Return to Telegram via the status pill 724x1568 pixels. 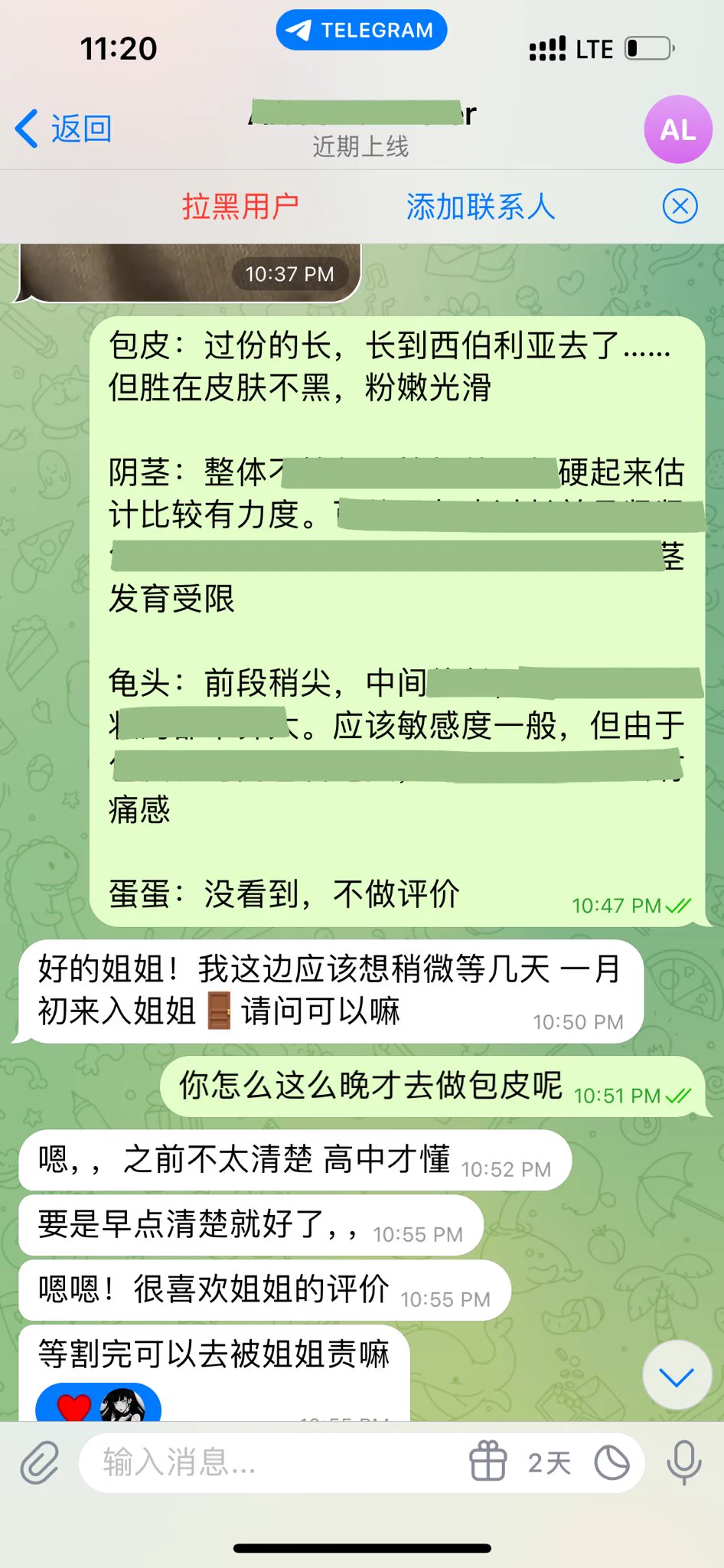tap(361, 31)
